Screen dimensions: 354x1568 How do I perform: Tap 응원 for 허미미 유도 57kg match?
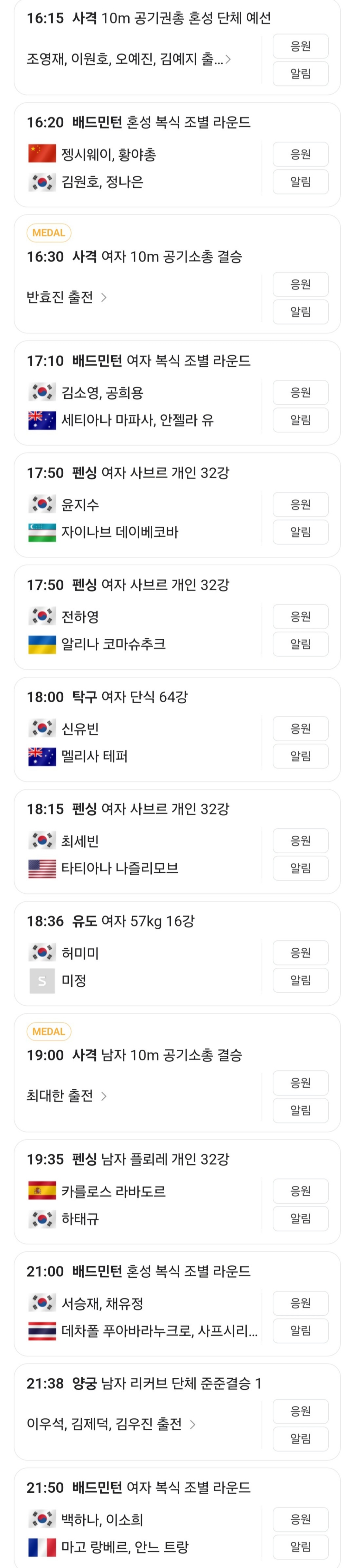300,952
